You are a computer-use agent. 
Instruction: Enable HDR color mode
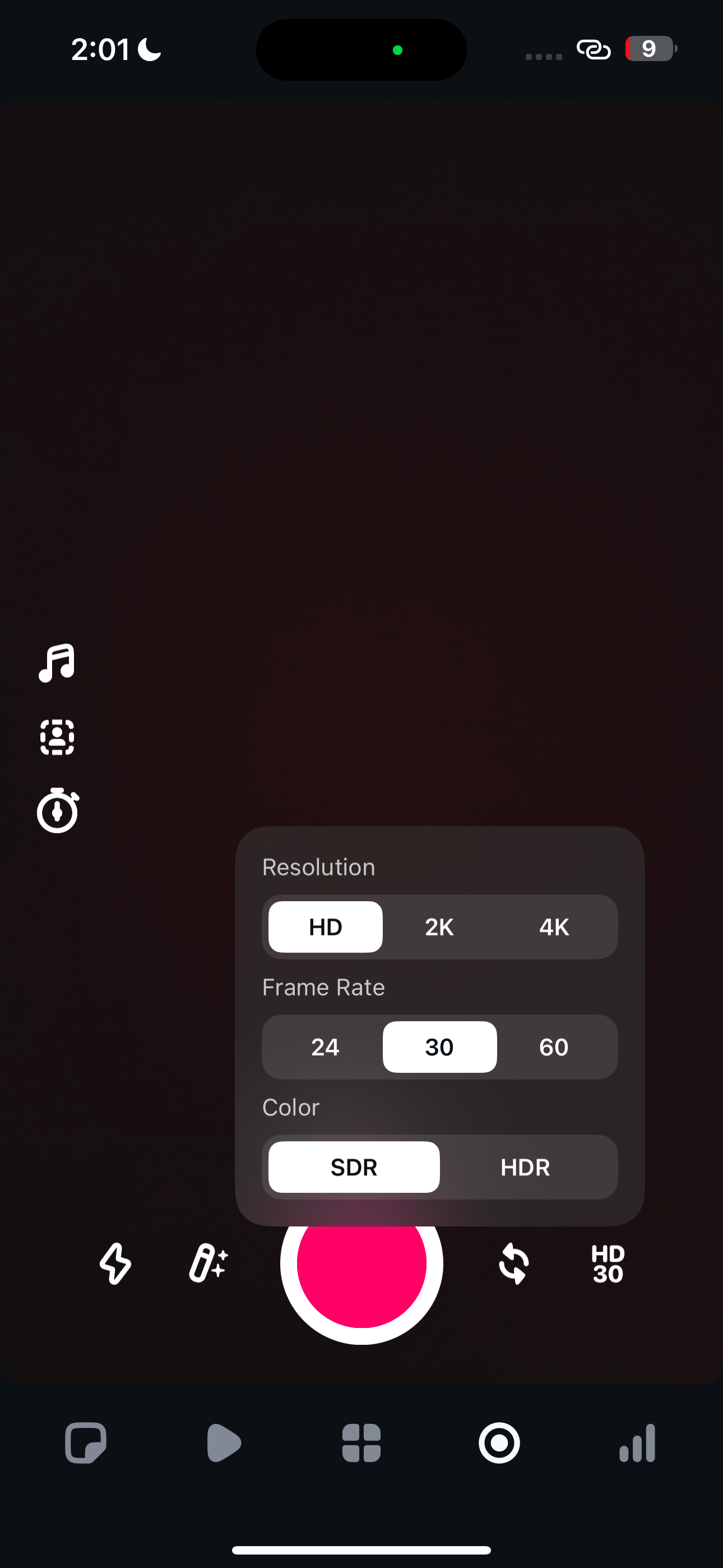(525, 1167)
